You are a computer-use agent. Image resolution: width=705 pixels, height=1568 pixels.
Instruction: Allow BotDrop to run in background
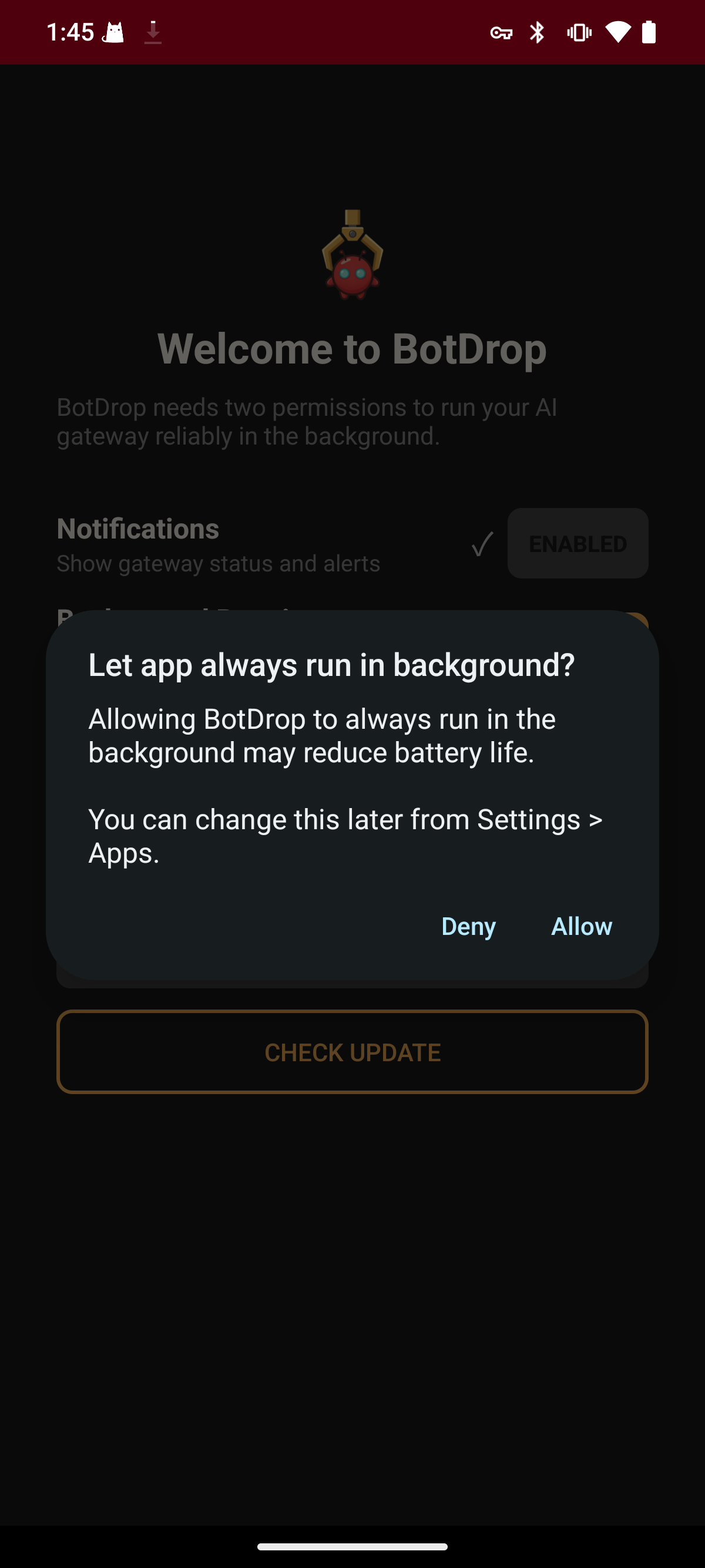pyautogui.click(x=581, y=926)
